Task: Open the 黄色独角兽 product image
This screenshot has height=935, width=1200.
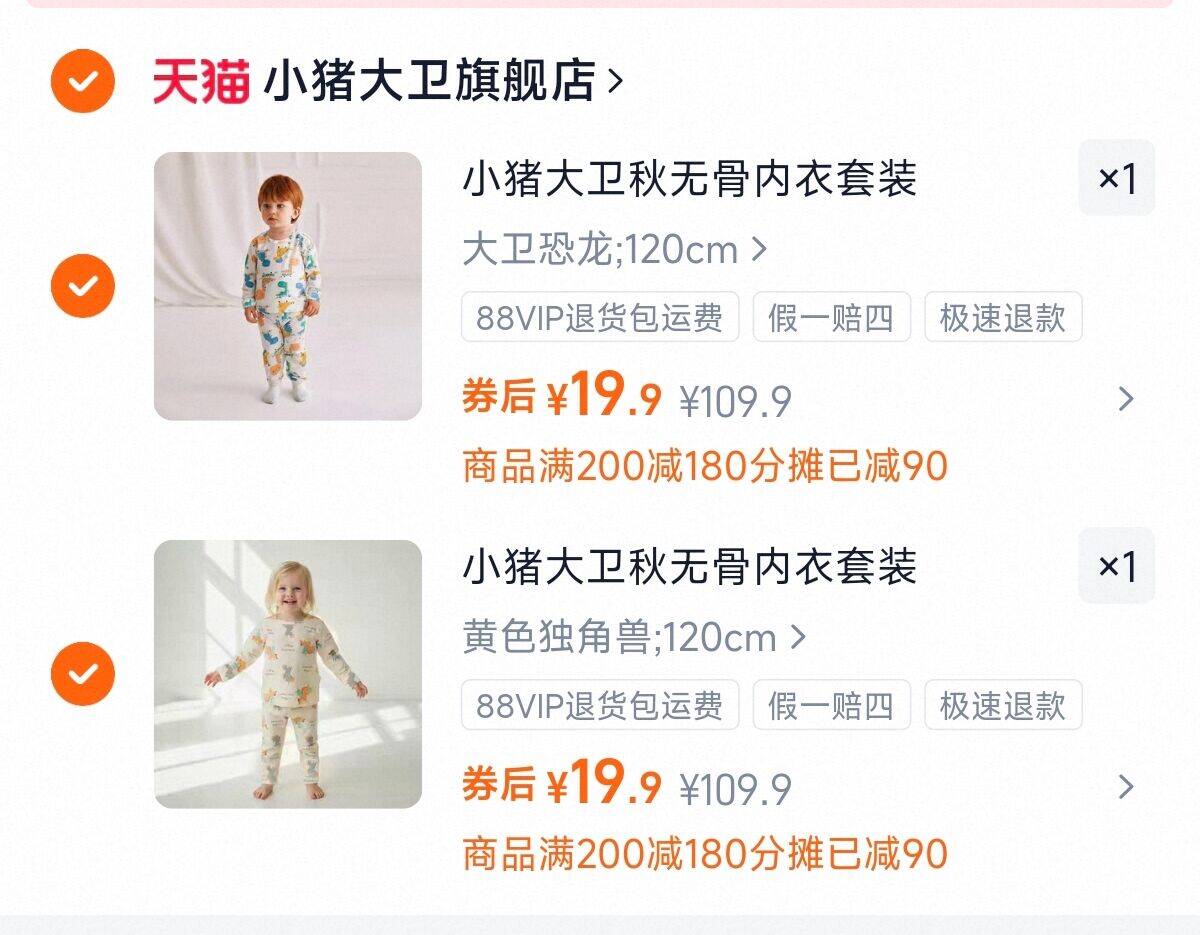Action: 288,674
